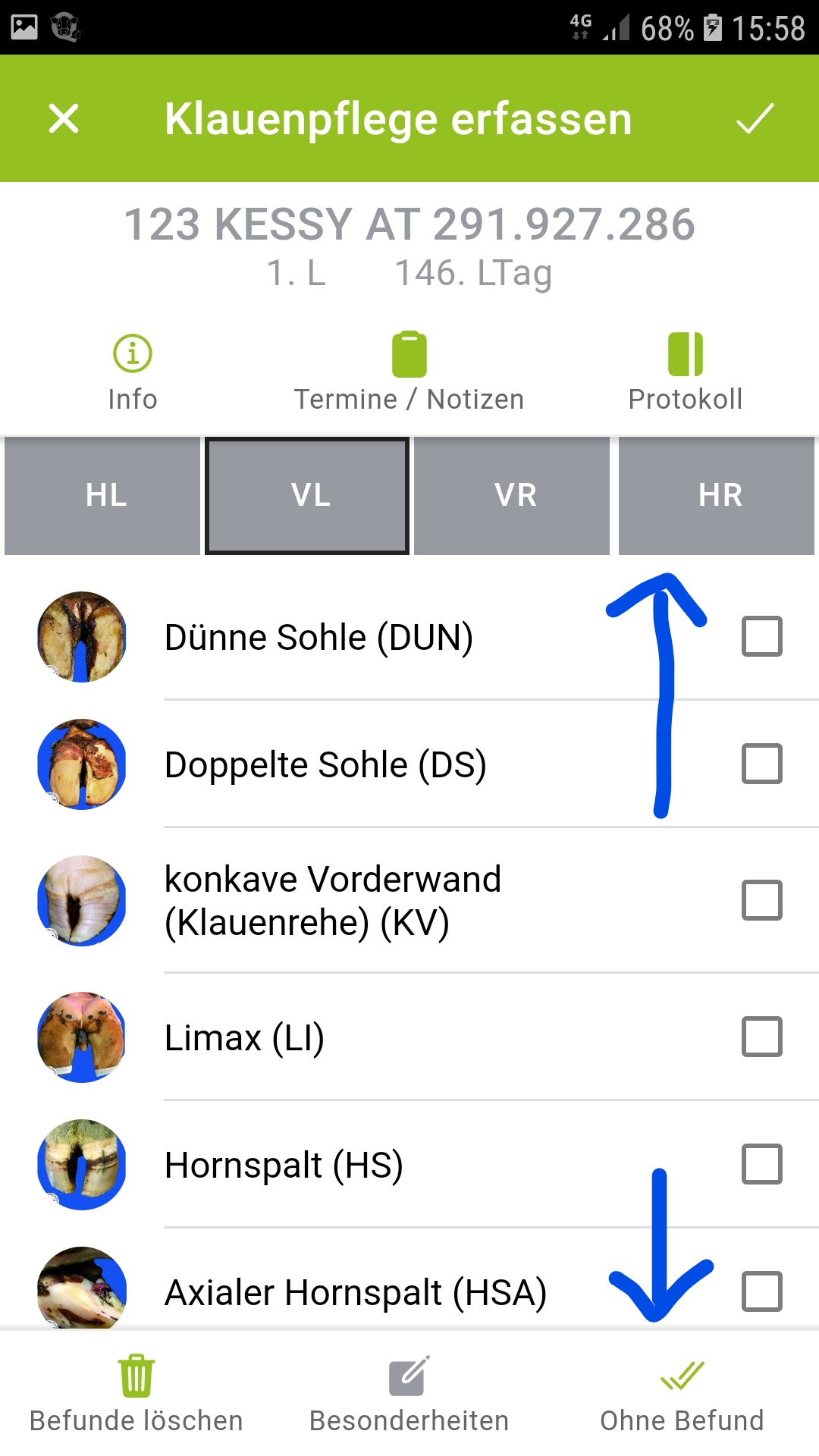Open Termine / Notizen
This screenshot has width=819, height=1456.
coord(409,372)
